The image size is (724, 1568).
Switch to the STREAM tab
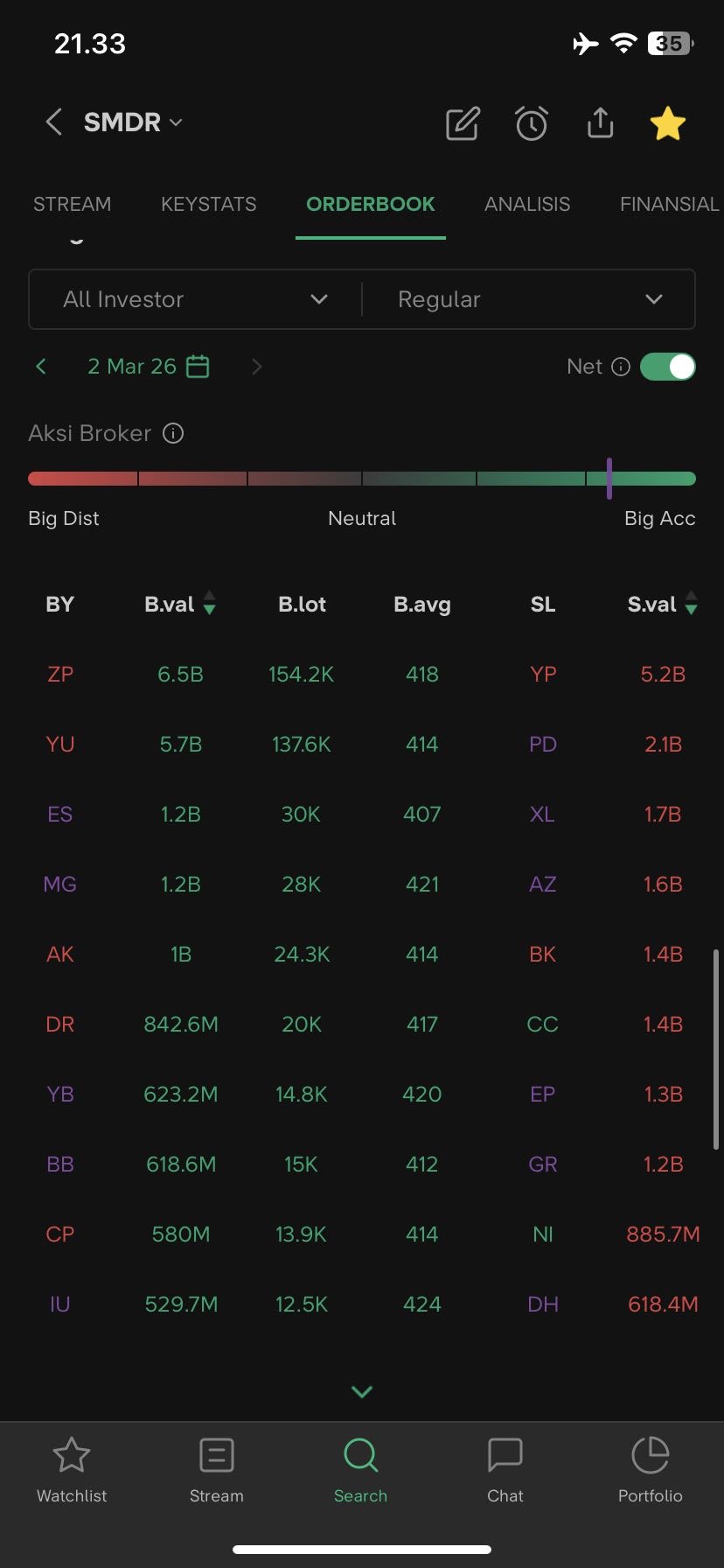click(x=72, y=204)
